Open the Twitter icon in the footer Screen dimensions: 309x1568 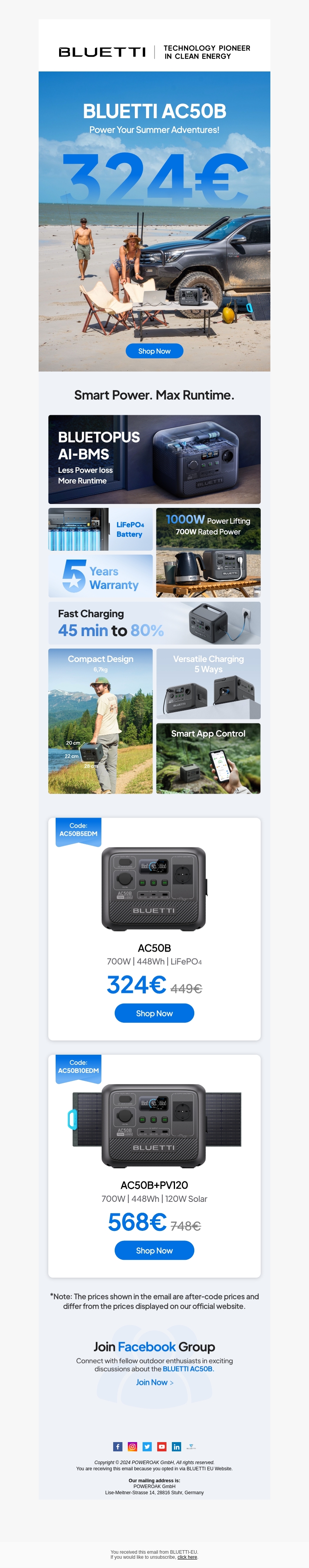click(147, 1447)
